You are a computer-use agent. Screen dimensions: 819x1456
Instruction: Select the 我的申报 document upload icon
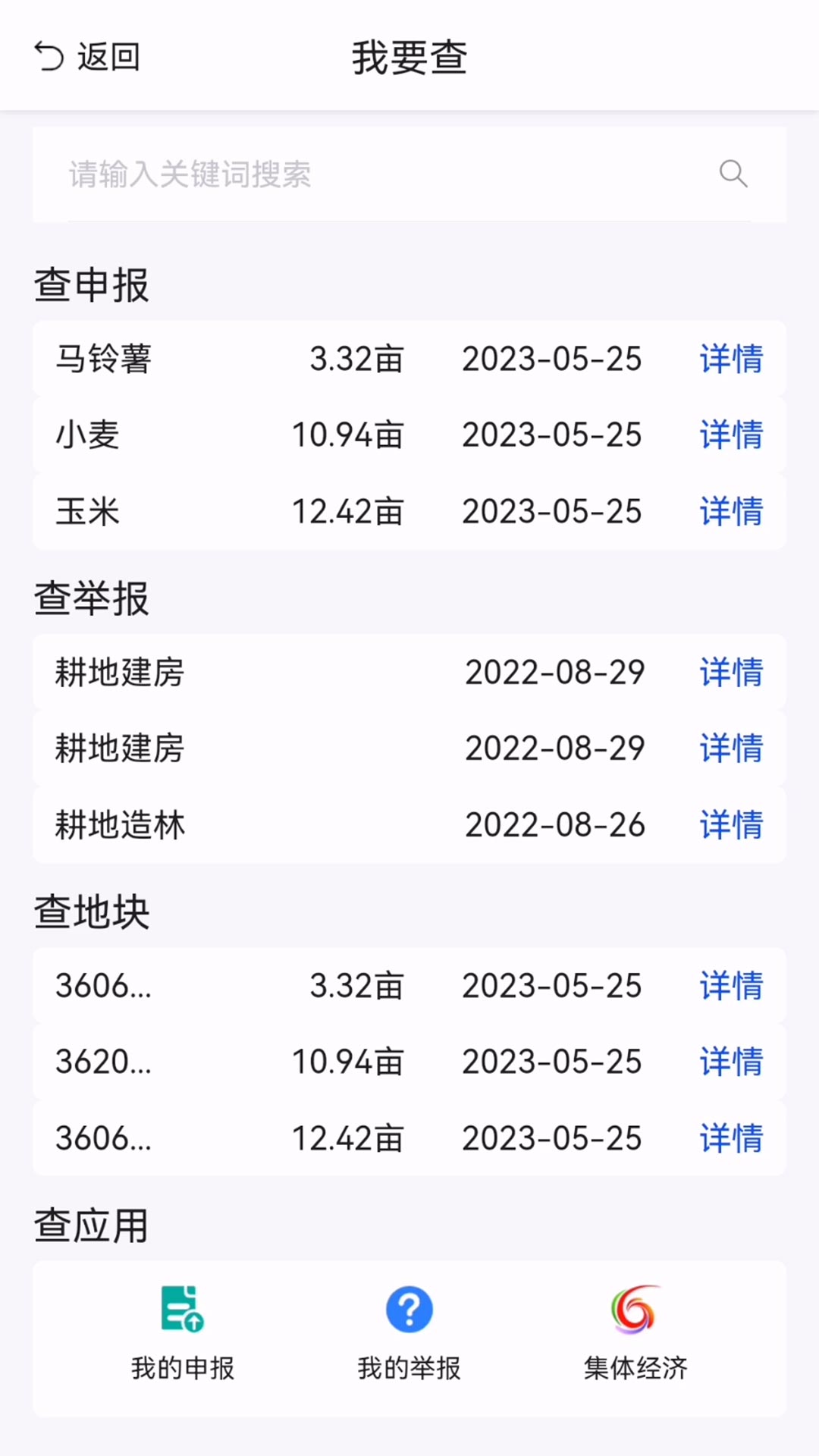pyautogui.click(x=182, y=1308)
